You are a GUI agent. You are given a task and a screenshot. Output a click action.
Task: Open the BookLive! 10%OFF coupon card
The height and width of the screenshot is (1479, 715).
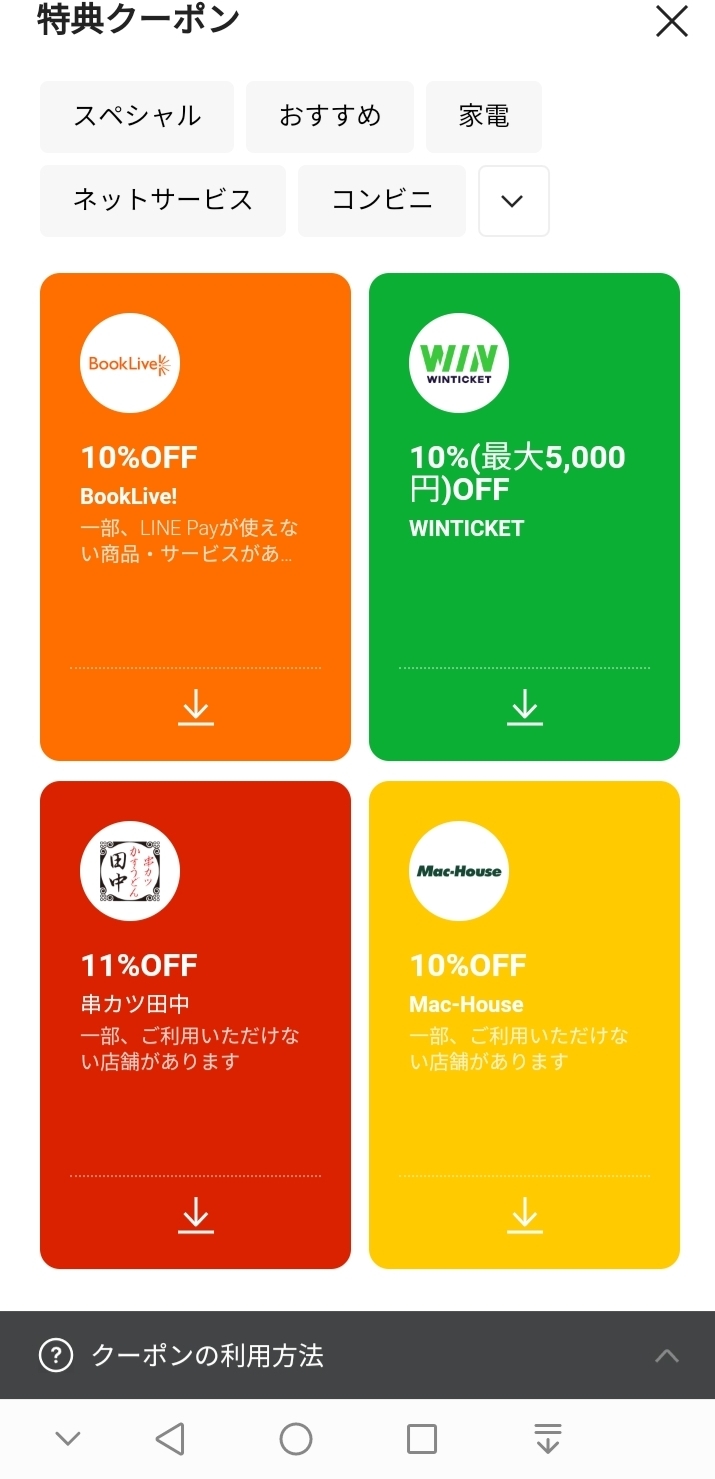click(x=195, y=470)
